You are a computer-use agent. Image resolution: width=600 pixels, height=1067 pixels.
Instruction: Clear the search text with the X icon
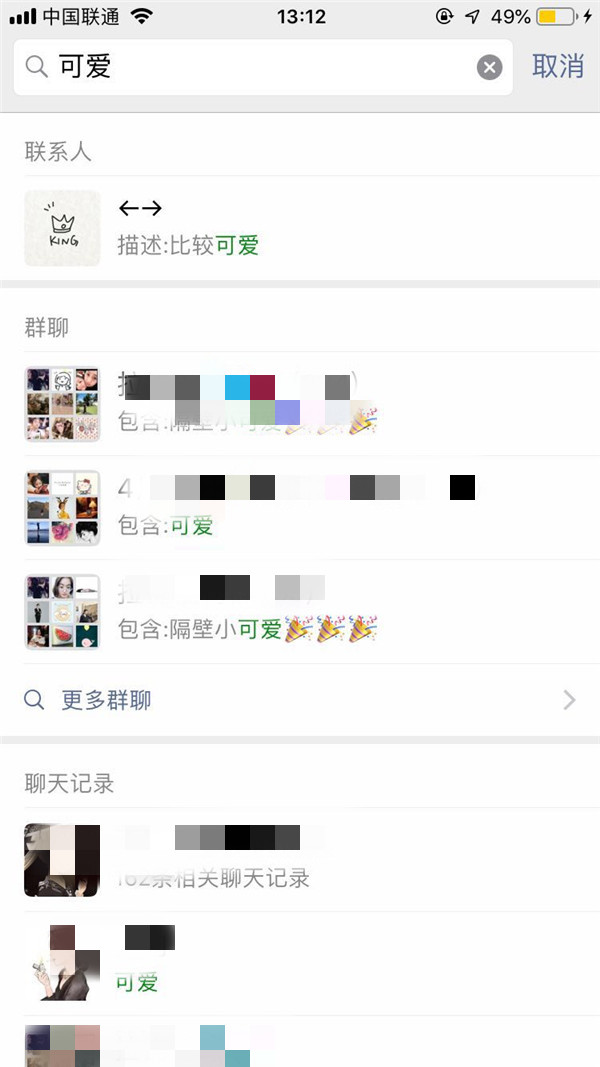[x=489, y=67]
